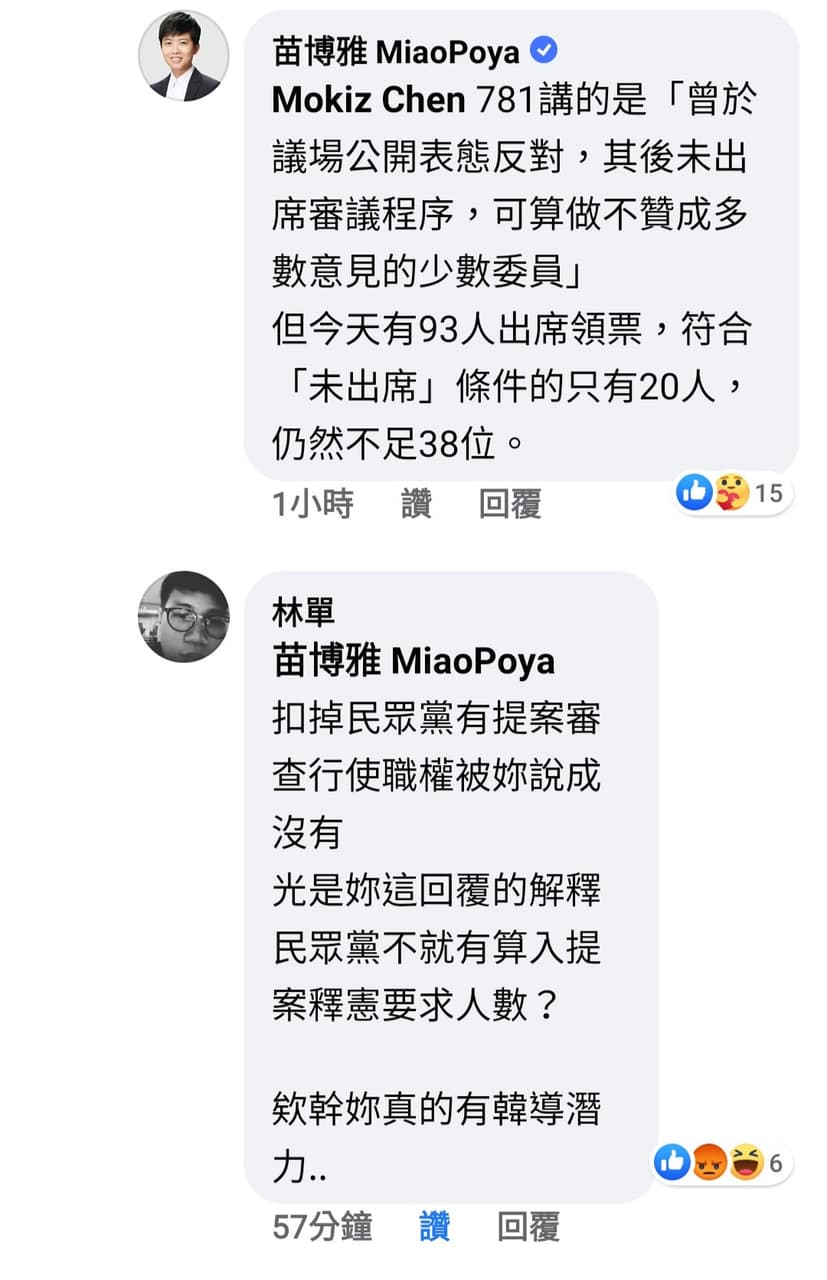Open 苗博雅 MiaoPoya's profile picture

[x=182, y=56]
